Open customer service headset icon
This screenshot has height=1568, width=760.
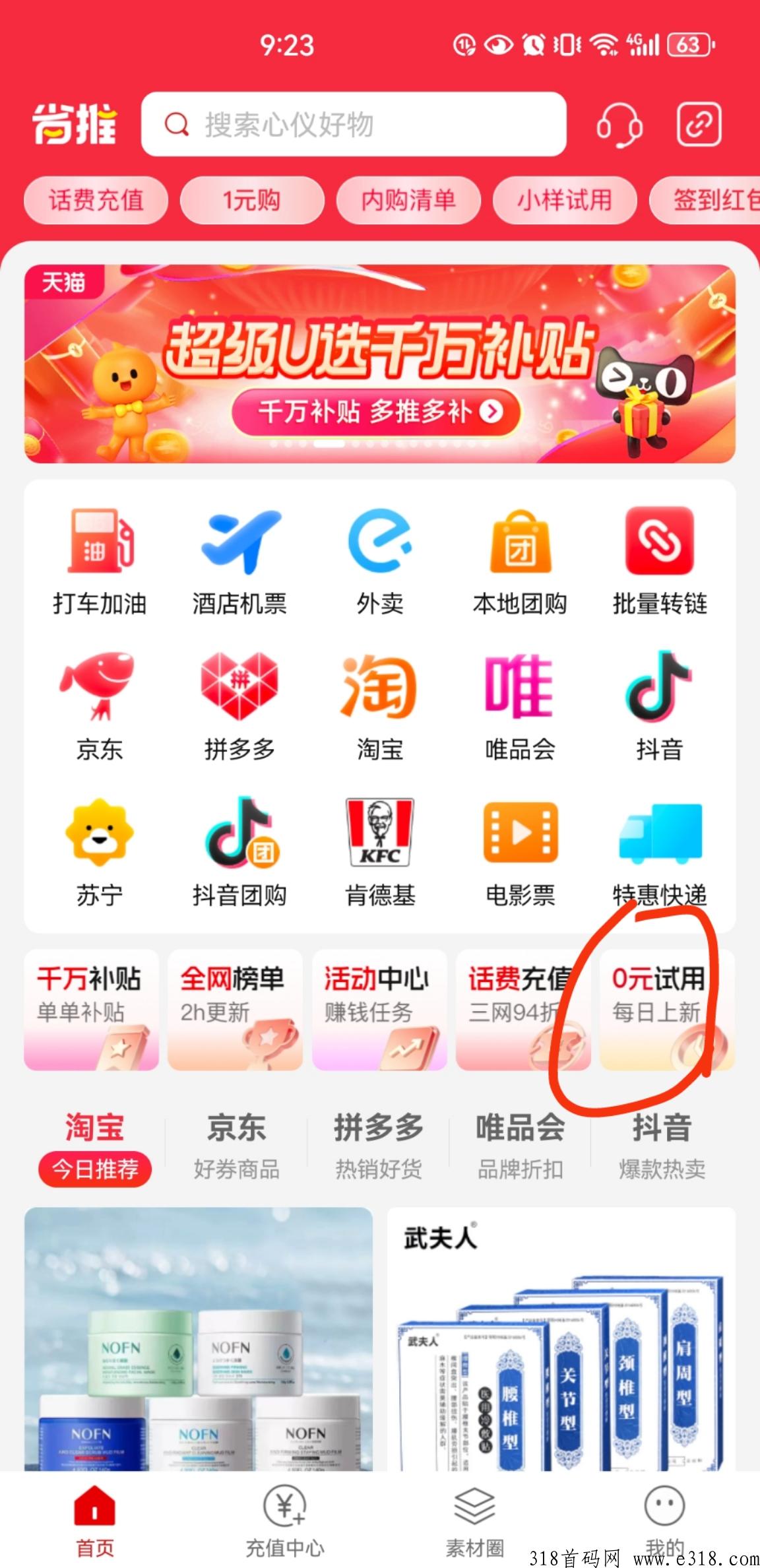pyautogui.click(x=619, y=124)
